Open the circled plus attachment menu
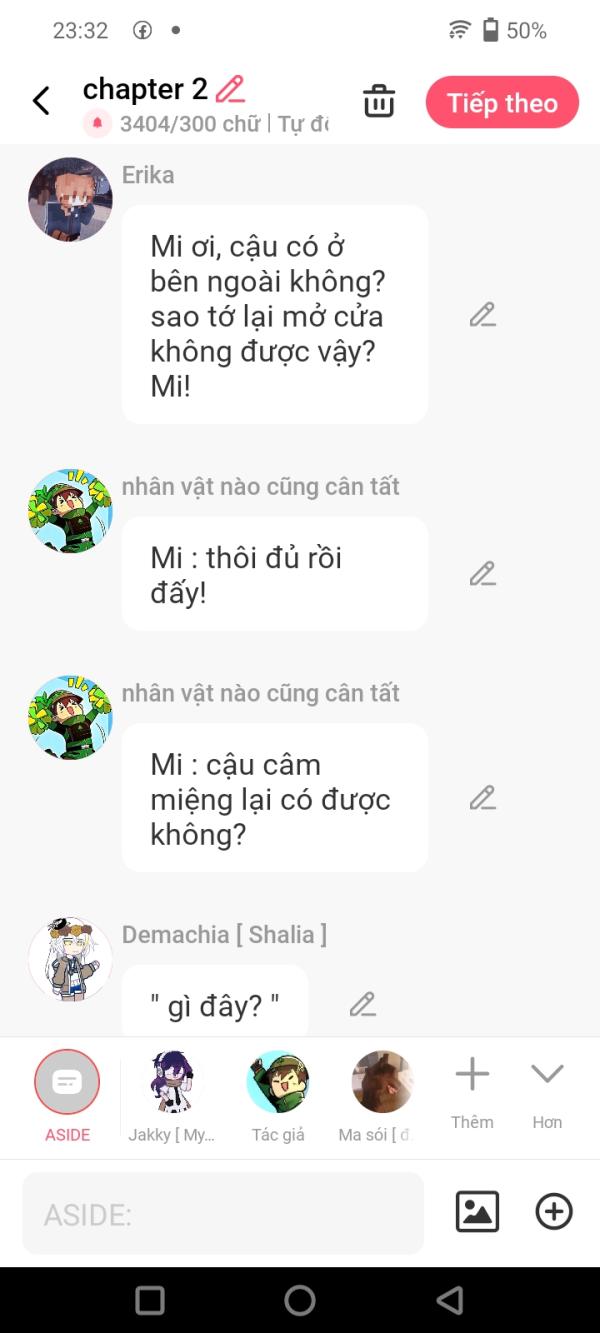The width and height of the screenshot is (600, 1333). (554, 1212)
